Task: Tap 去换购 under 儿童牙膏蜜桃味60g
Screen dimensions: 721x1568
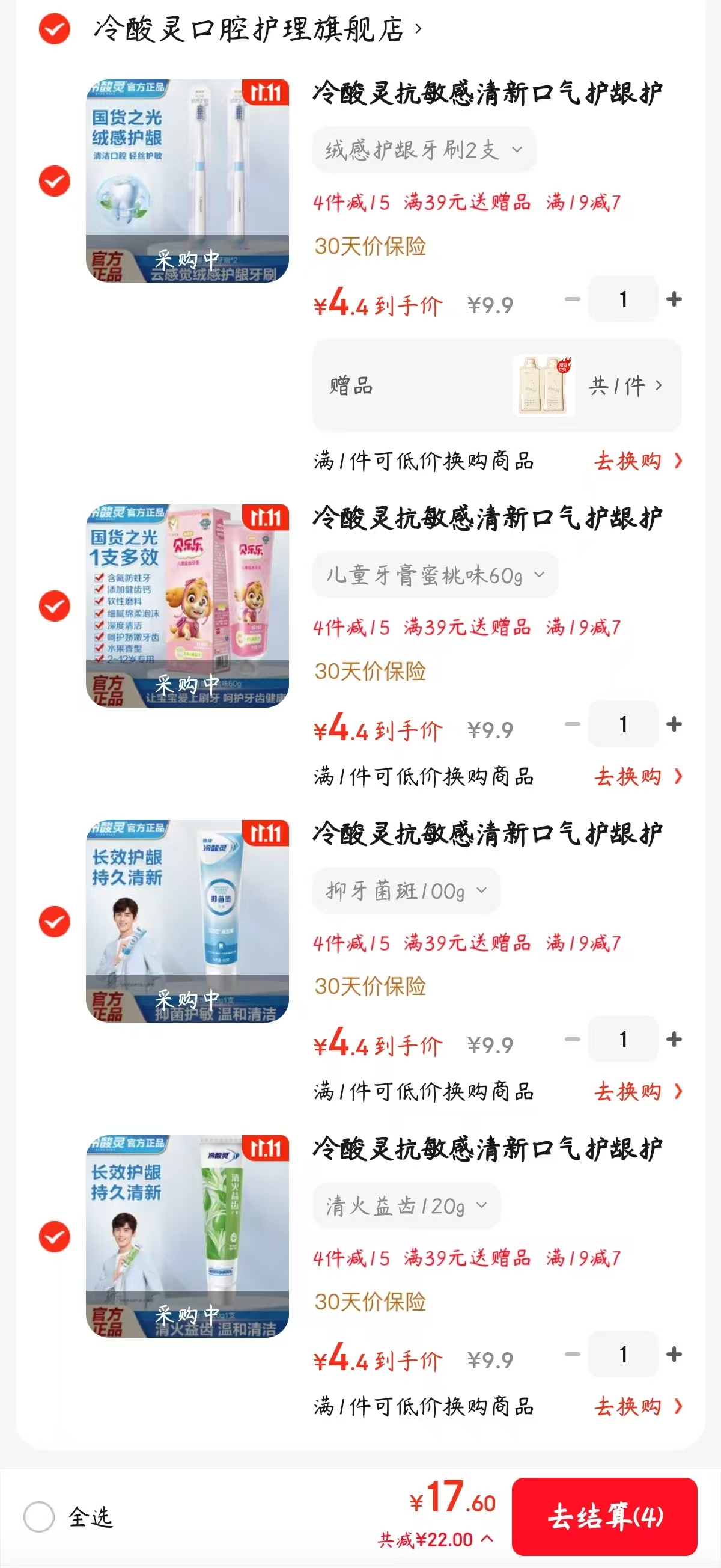Action: 637,776
